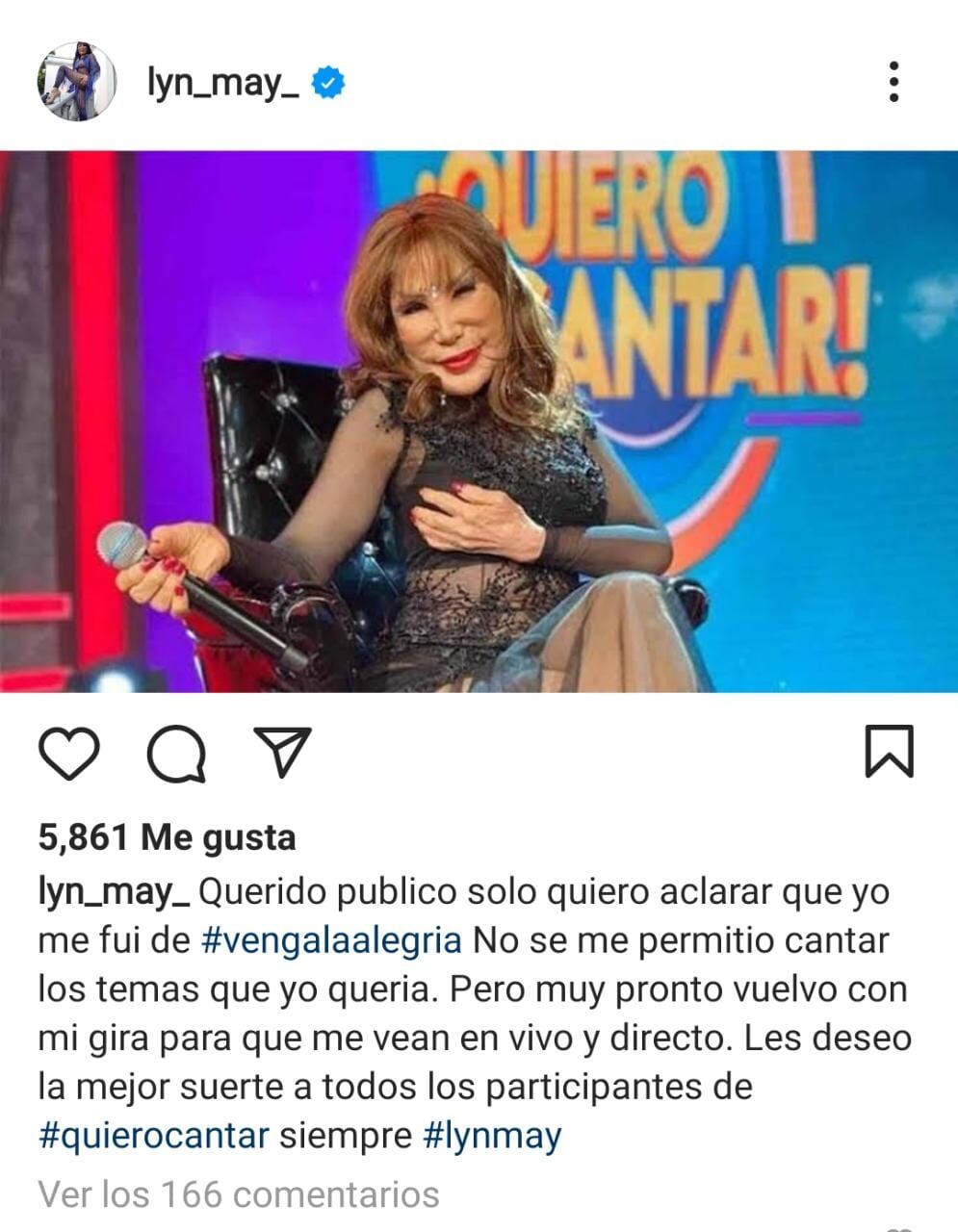Save this post to bookmarks
This screenshot has height=1232, width=958.
tap(888, 752)
